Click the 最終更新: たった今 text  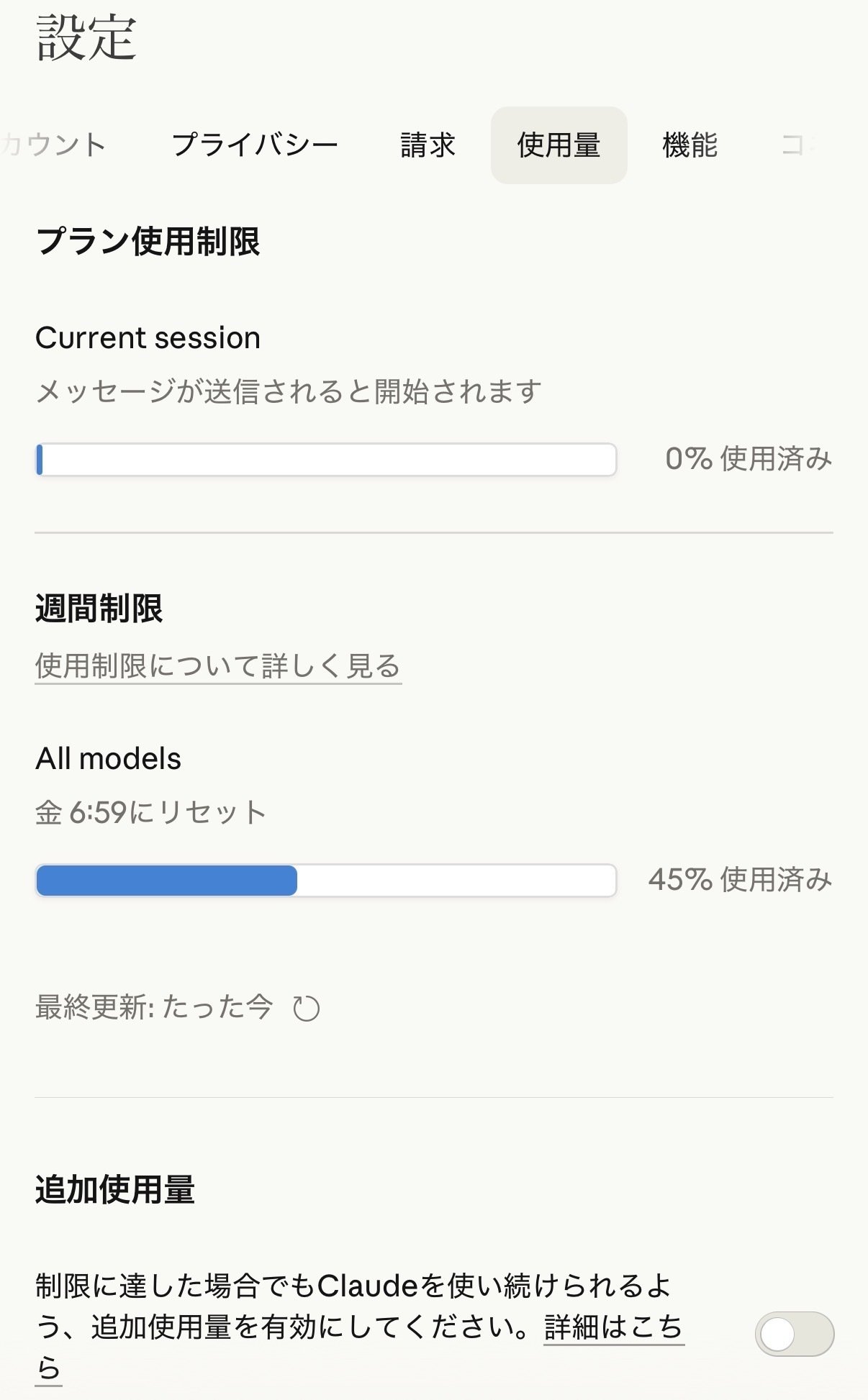pos(155,1007)
